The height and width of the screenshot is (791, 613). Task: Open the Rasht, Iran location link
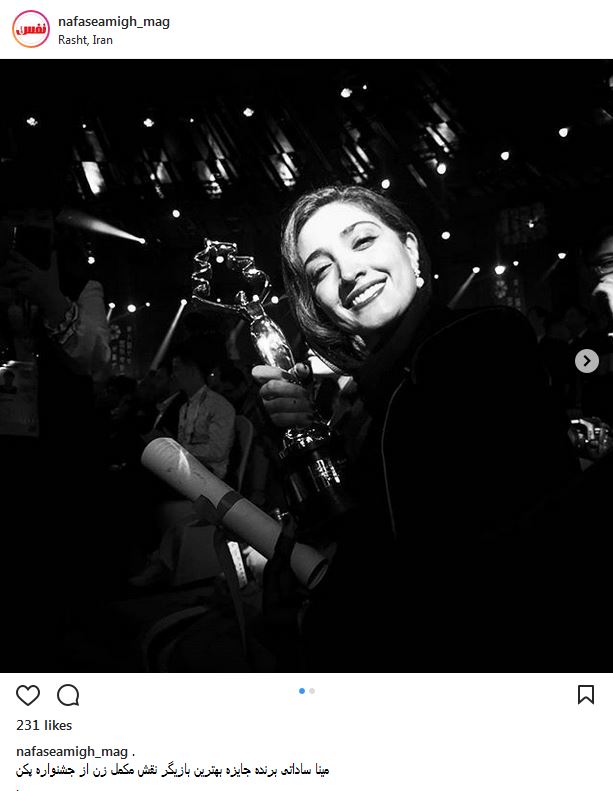[x=85, y=40]
